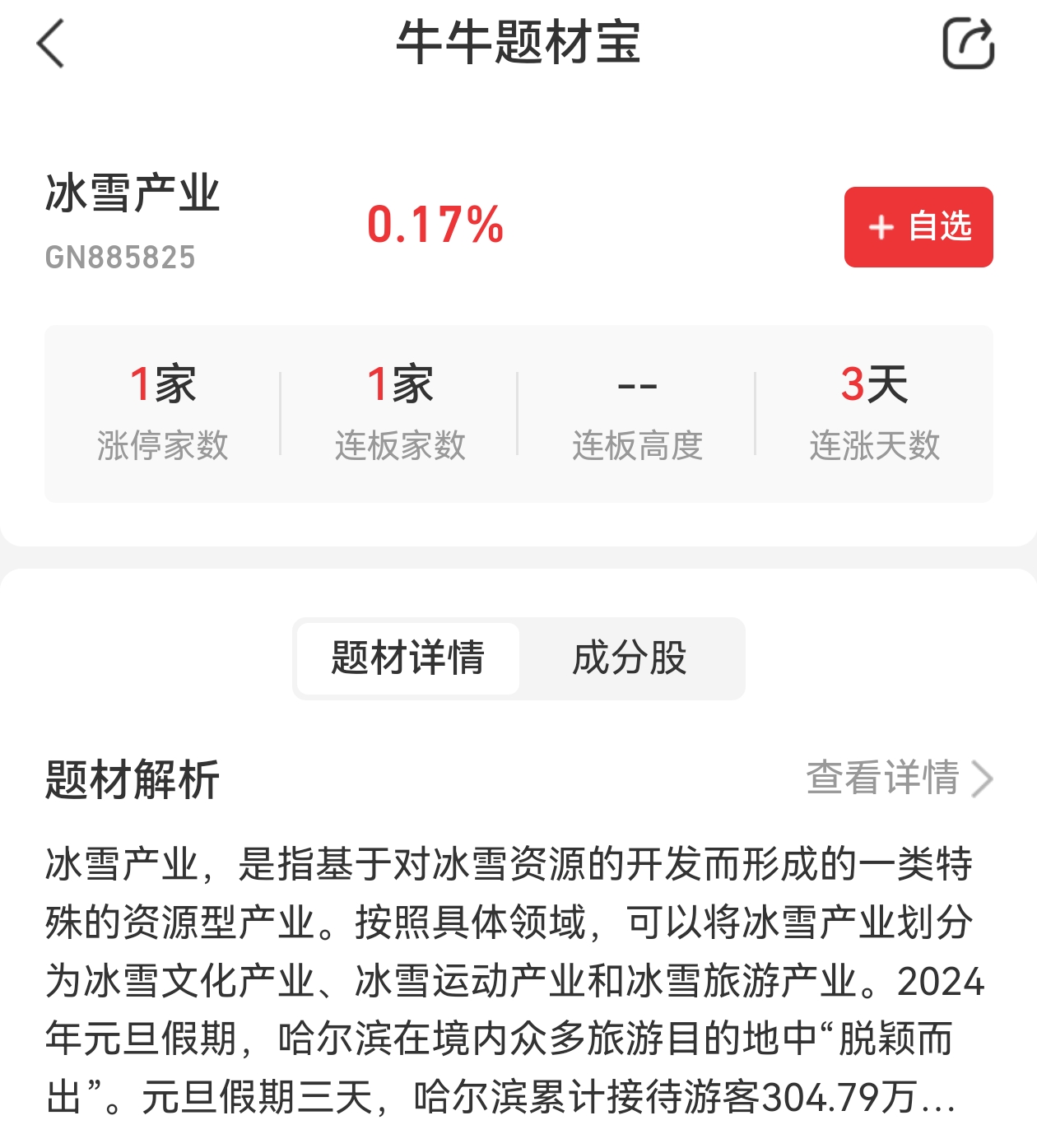The image size is (1037, 1148).
Task: Share this 牛牛题材宝 page
Action: [x=968, y=44]
